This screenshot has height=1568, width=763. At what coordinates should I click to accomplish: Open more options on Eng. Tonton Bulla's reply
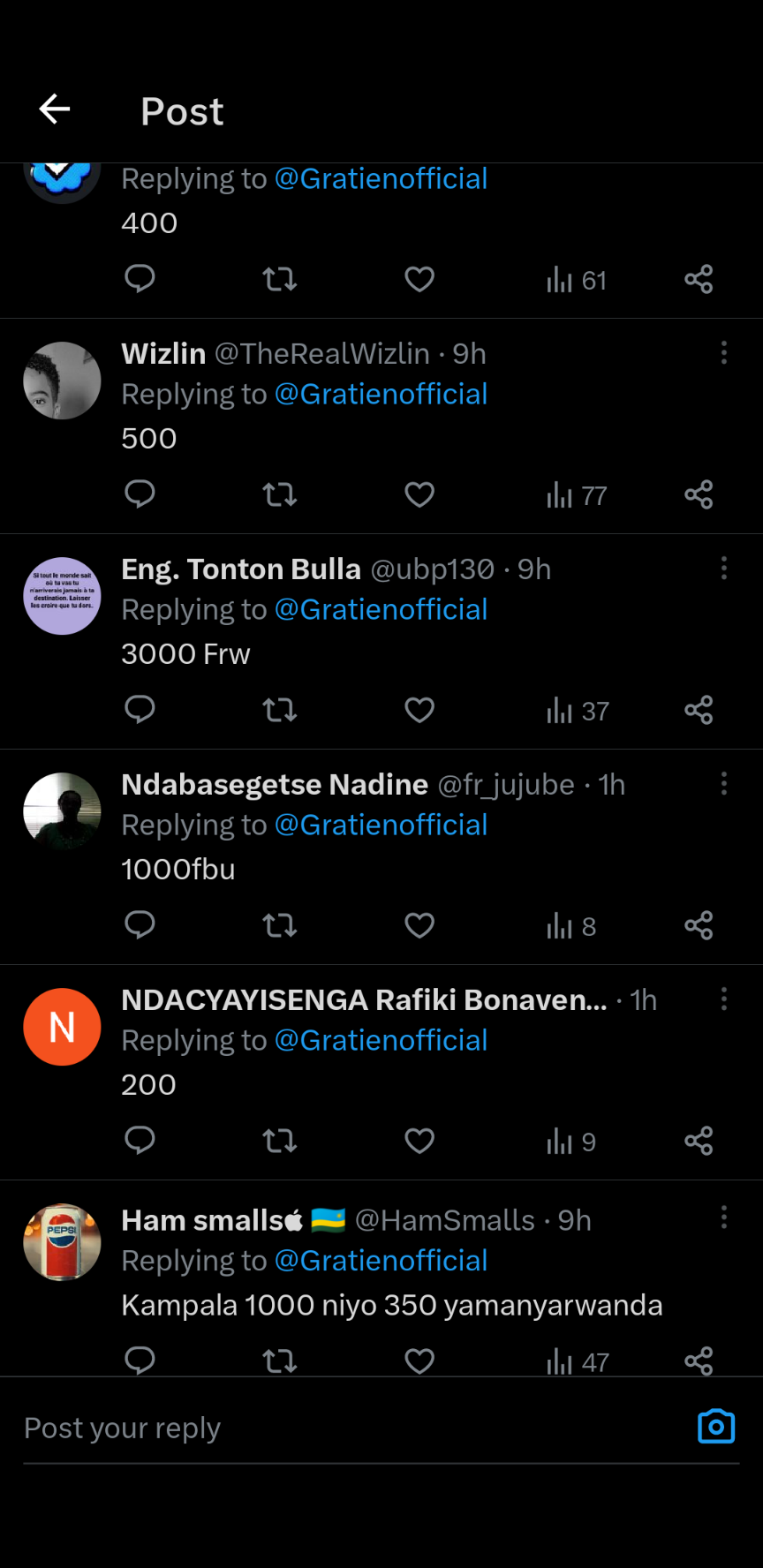(724, 568)
